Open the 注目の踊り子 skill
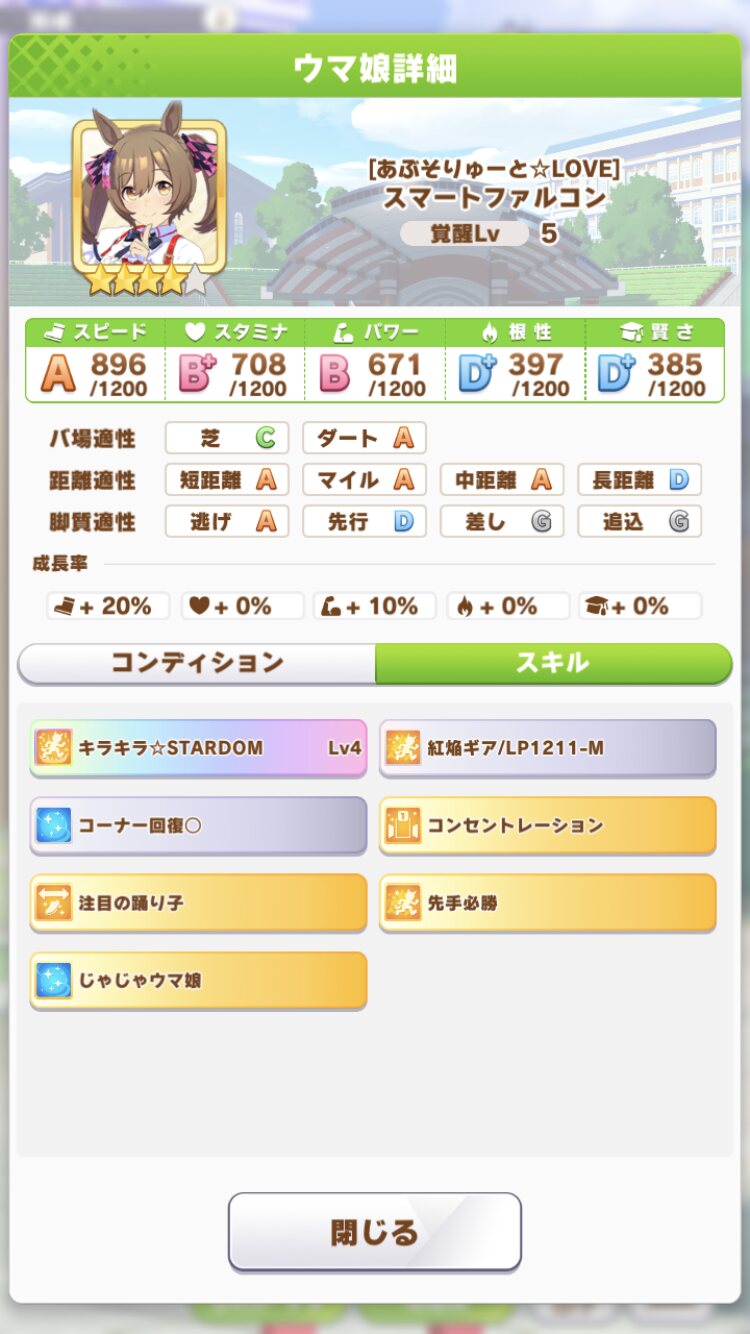Screen dimensions: 750x1334 (x=198, y=903)
